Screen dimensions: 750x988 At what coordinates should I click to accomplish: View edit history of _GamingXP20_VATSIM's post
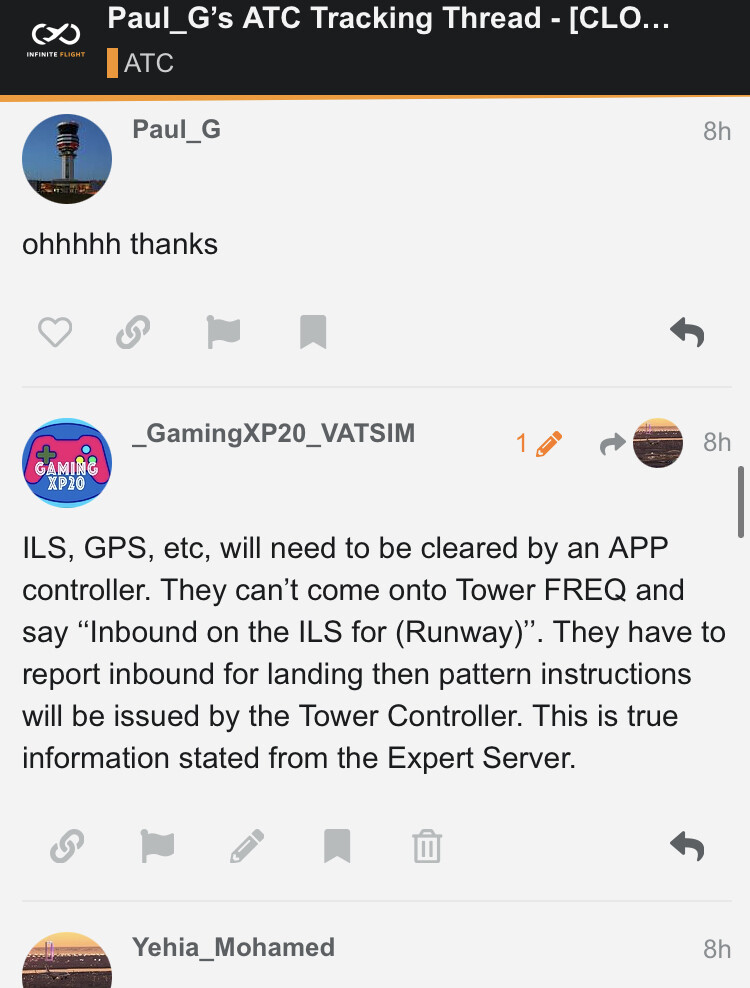pos(539,443)
